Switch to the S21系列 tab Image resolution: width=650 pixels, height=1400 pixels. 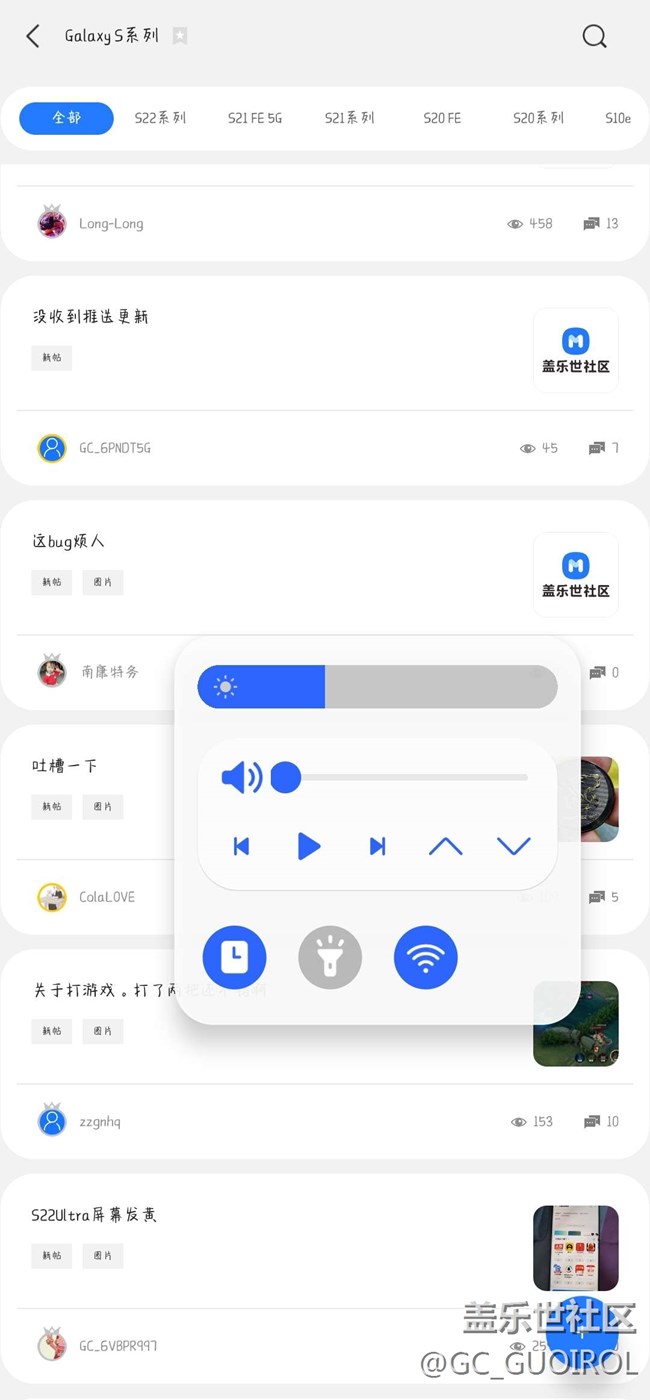(349, 118)
